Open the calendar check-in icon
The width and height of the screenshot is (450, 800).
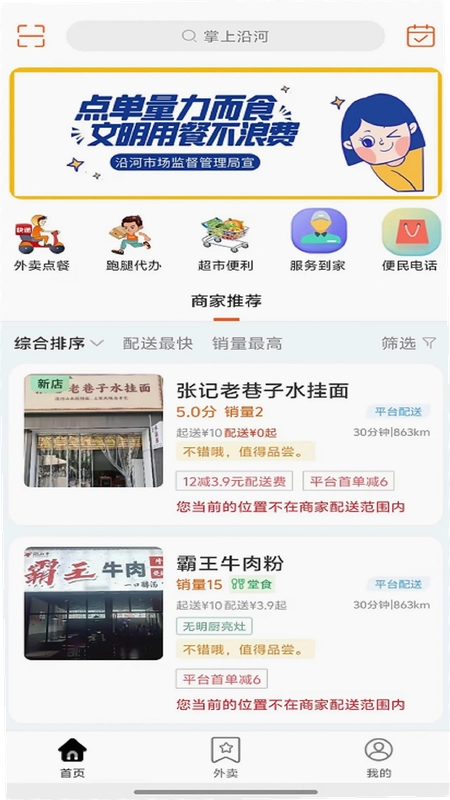[420, 36]
